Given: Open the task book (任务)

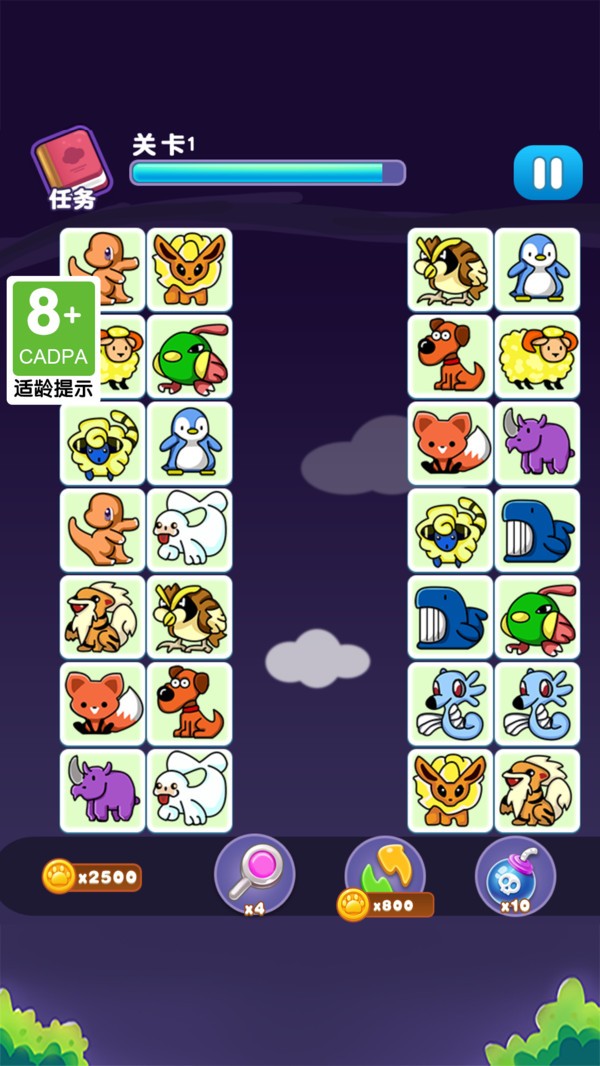Looking at the screenshot, I should click(x=68, y=168).
